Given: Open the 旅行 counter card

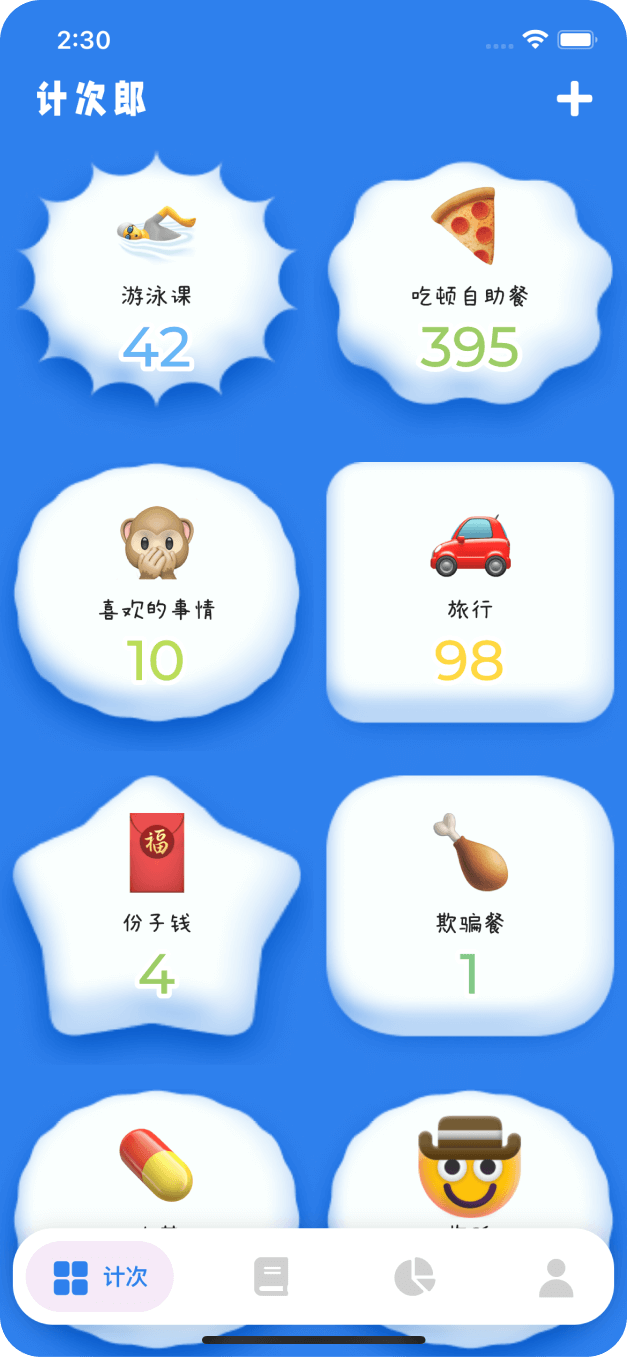Looking at the screenshot, I should (470, 592).
